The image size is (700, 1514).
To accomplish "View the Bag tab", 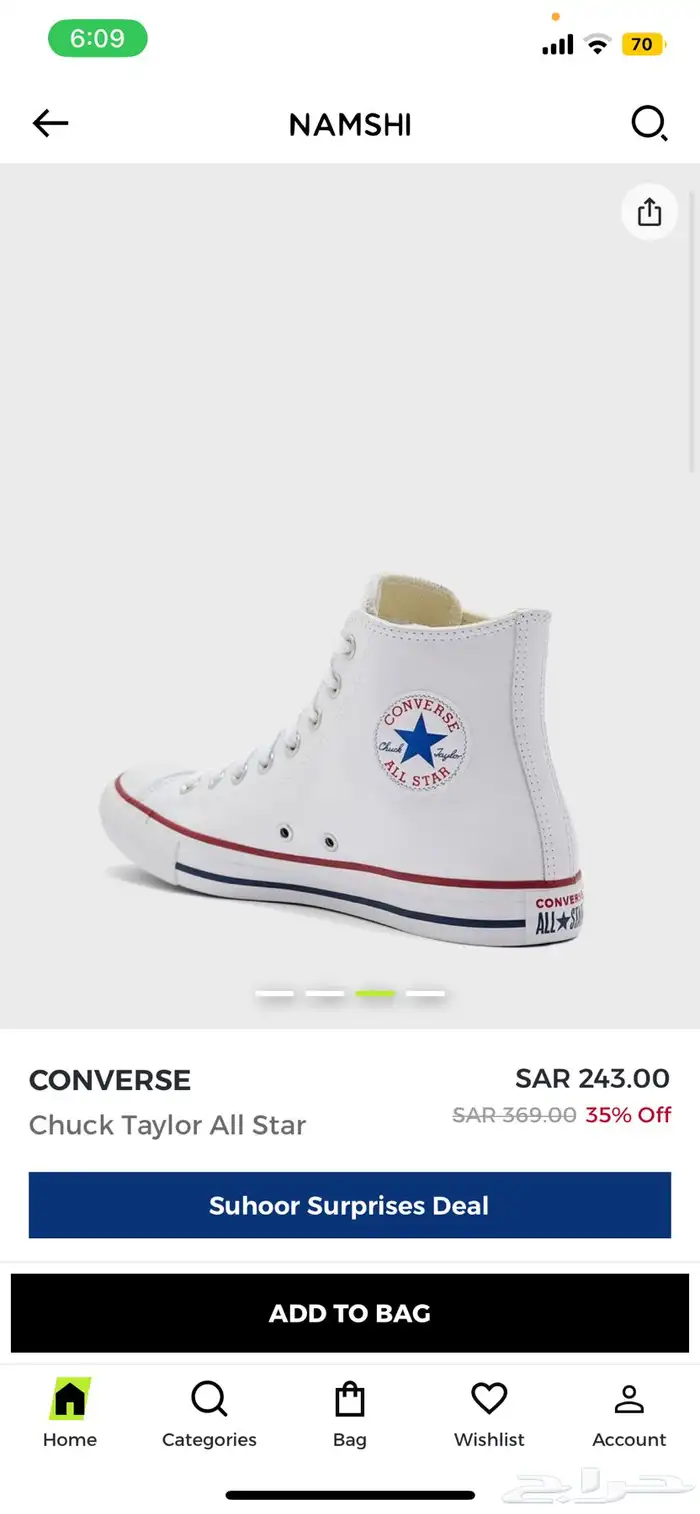I will click(349, 1413).
